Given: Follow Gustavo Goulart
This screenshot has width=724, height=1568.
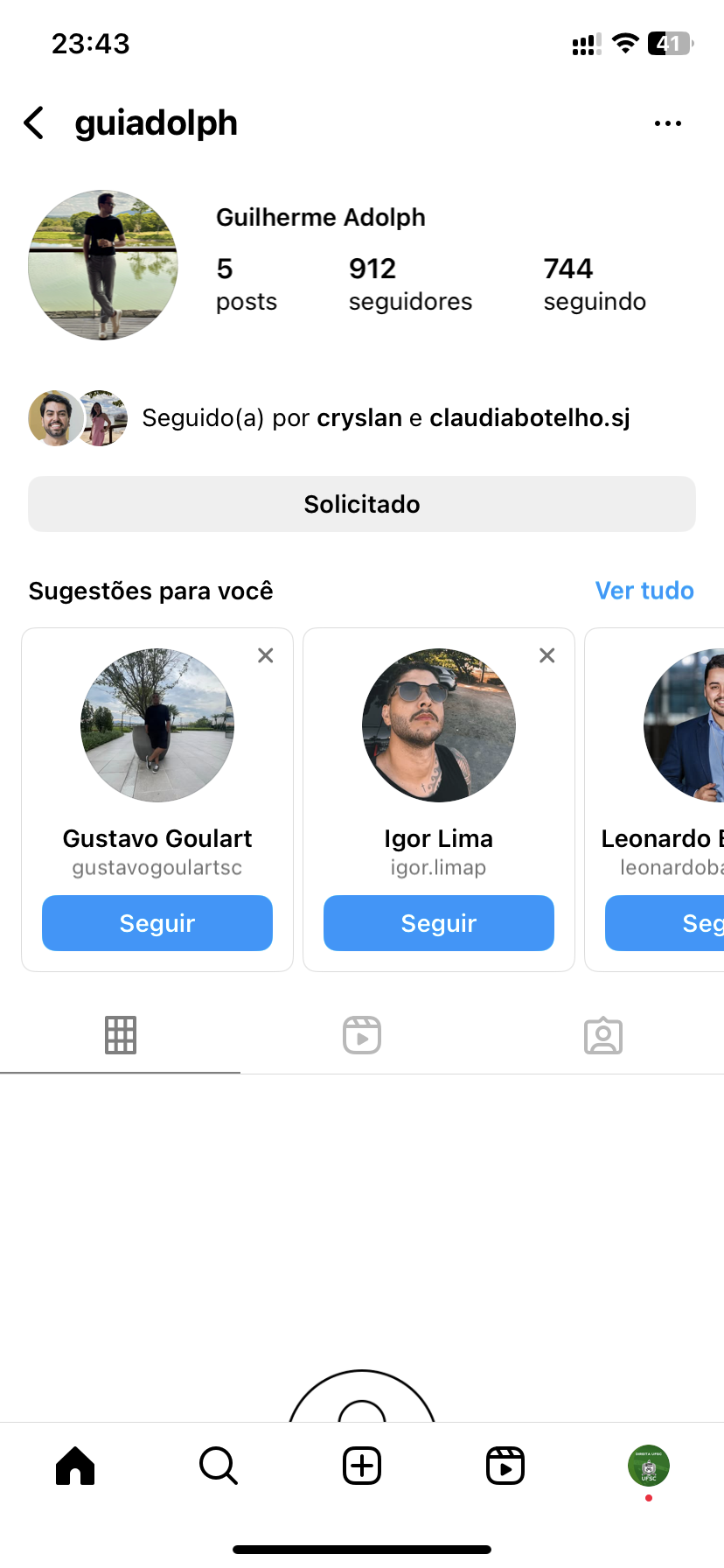Looking at the screenshot, I should click(x=157, y=923).
